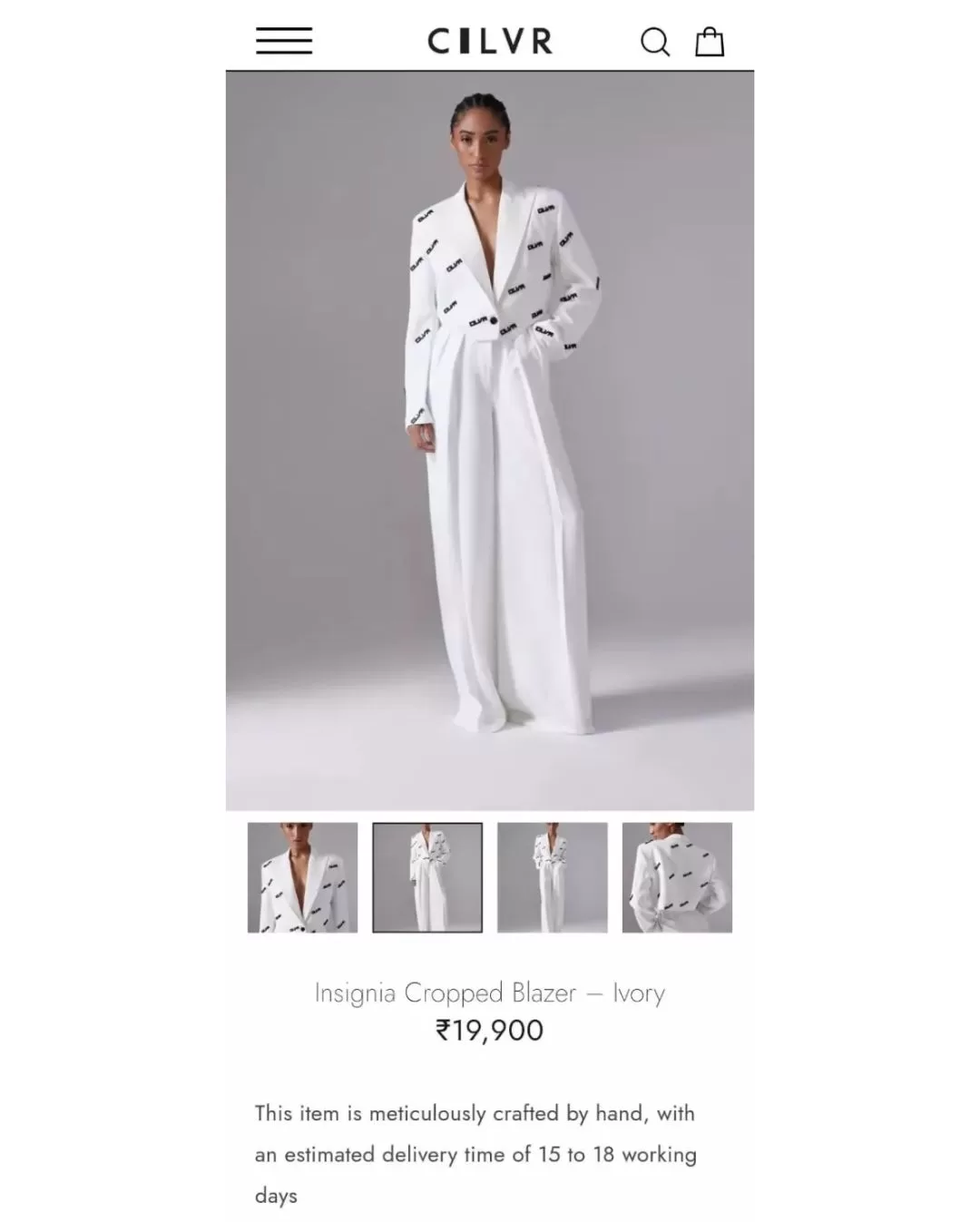The width and height of the screenshot is (980, 1222).
Task: Show the third full-body pose thumbnail
Action: 552,877
